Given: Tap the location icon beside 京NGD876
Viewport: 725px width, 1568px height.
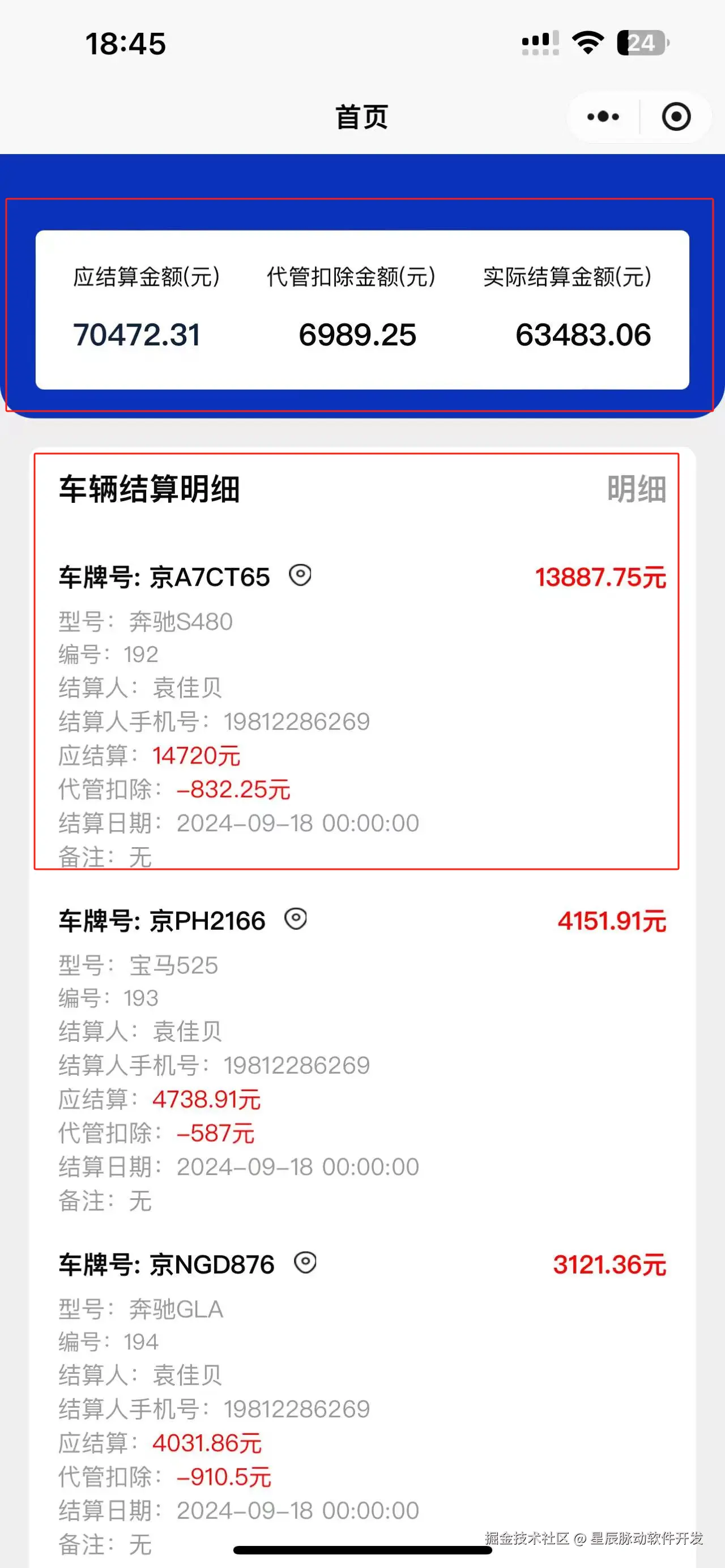Looking at the screenshot, I should [x=305, y=1263].
